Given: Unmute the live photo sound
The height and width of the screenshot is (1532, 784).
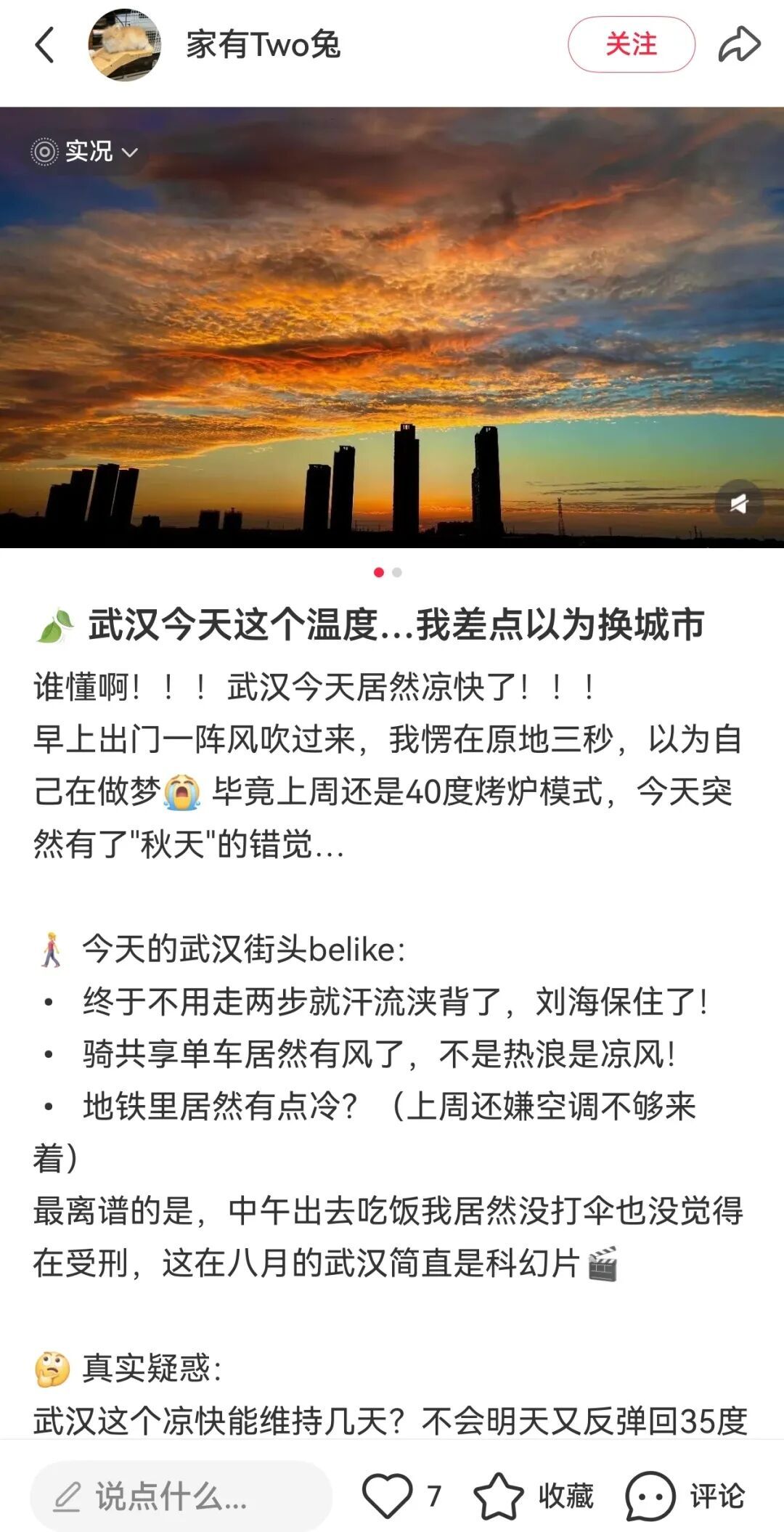Looking at the screenshot, I should click(x=738, y=503).
